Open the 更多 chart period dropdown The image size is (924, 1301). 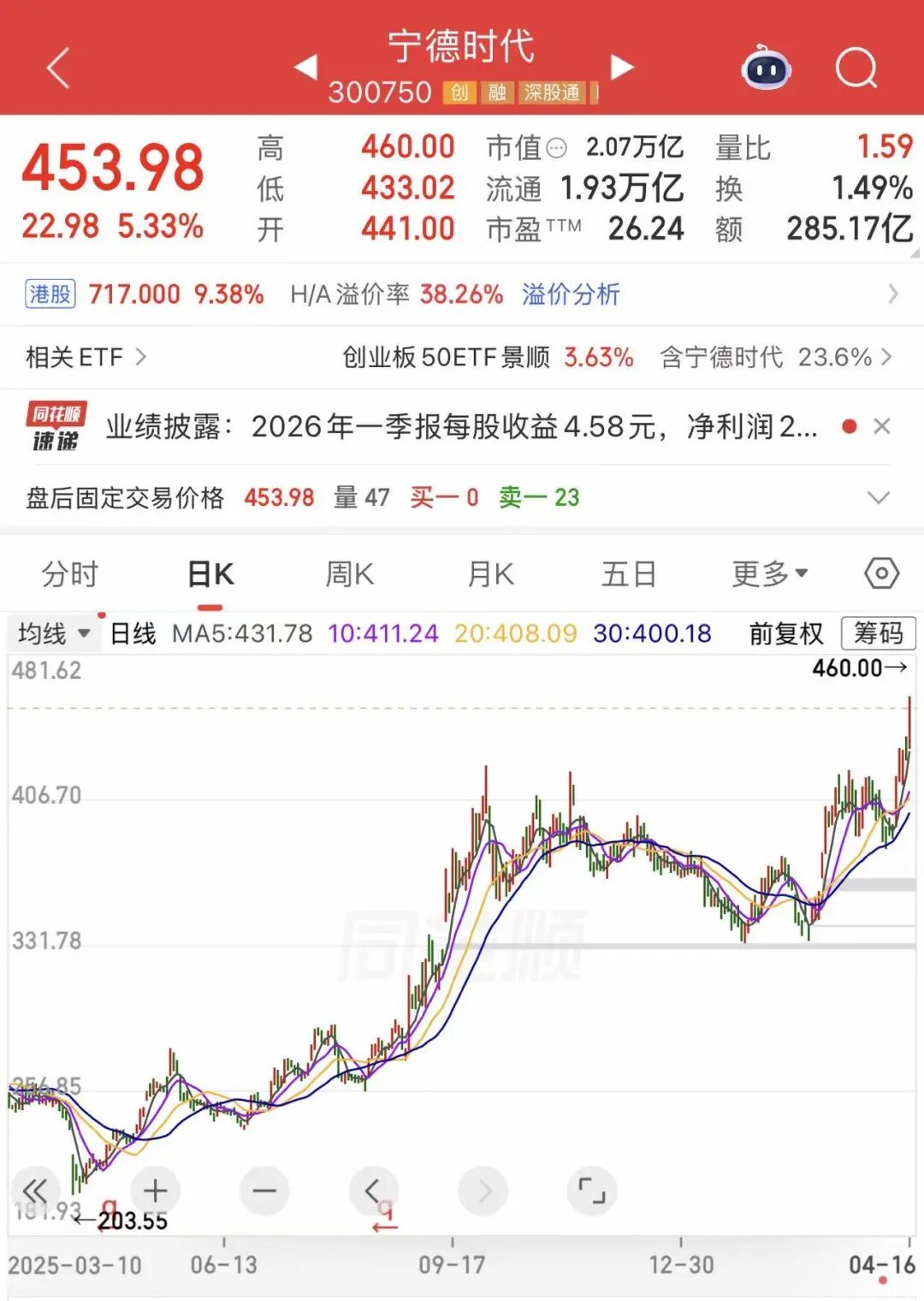click(x=769, y=574)
